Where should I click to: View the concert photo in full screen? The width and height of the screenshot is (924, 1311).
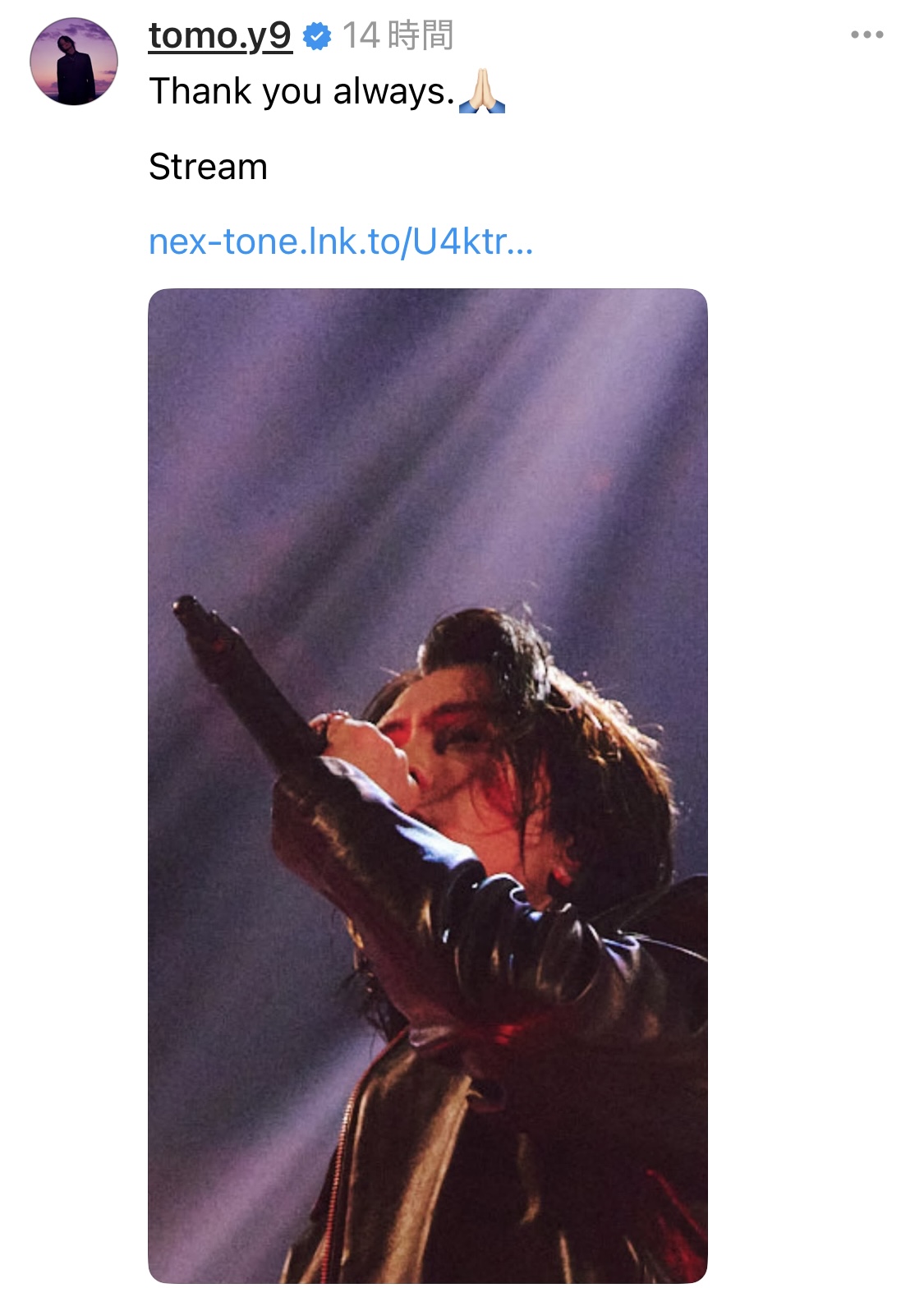click(427, 784)
